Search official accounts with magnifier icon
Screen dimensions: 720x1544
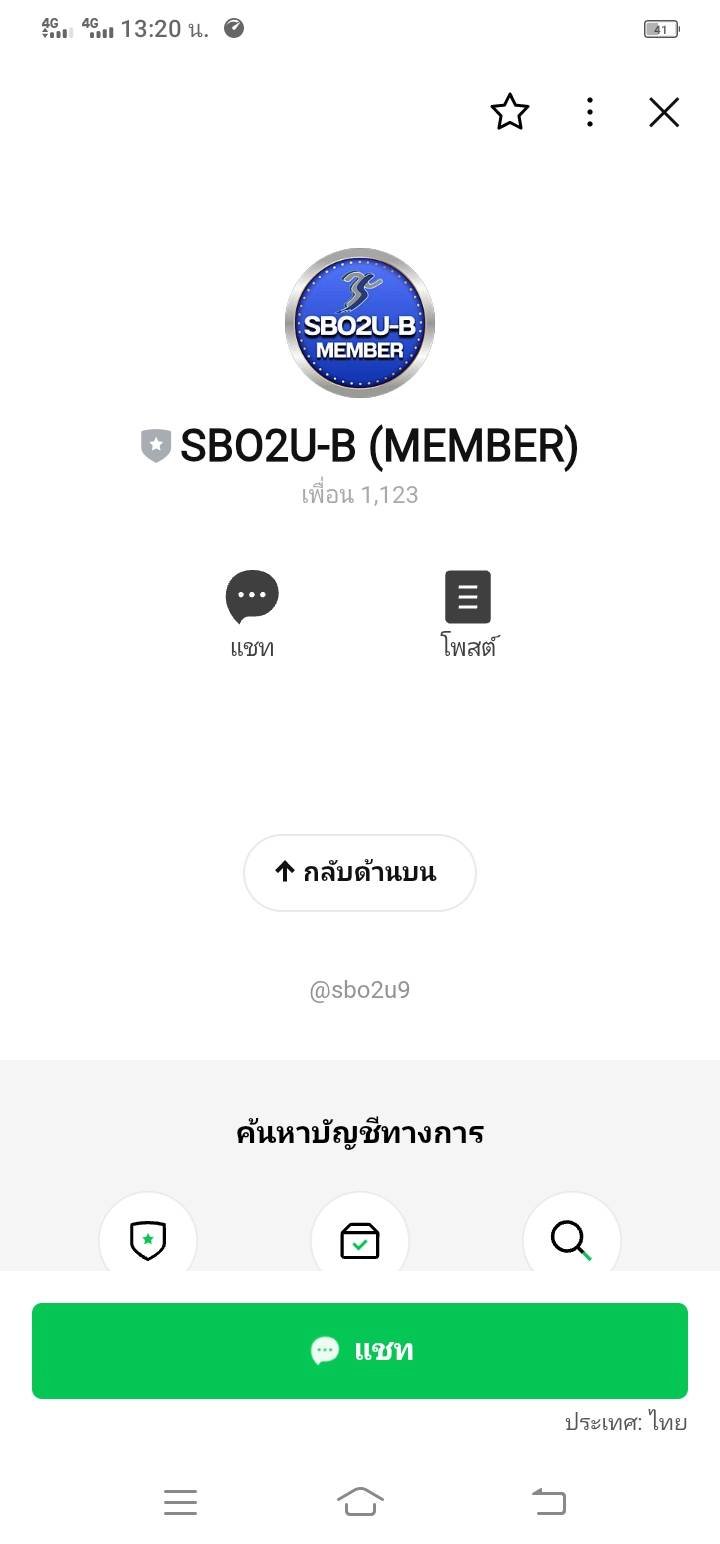coord(571,1240)
